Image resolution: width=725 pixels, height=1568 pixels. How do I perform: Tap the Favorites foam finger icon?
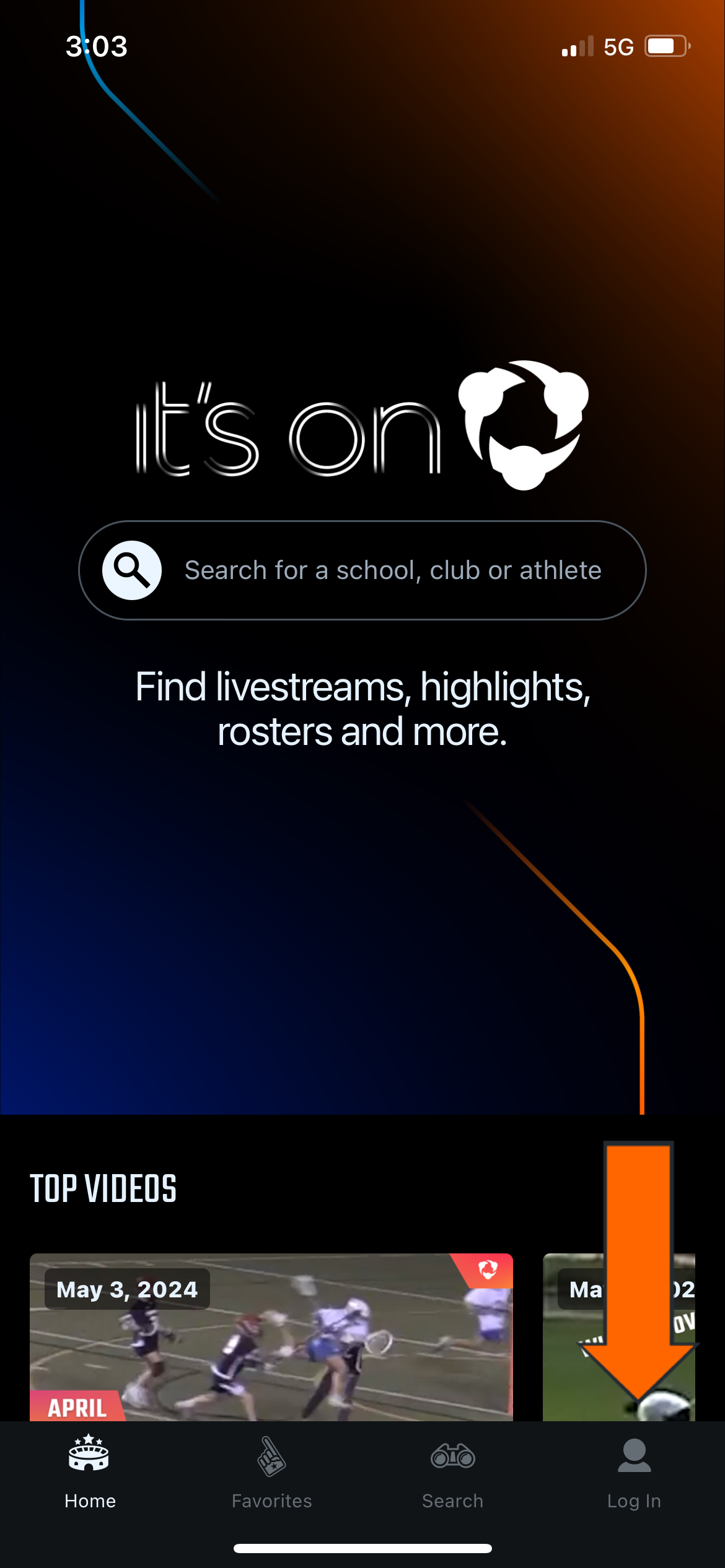click(271, 1459)
